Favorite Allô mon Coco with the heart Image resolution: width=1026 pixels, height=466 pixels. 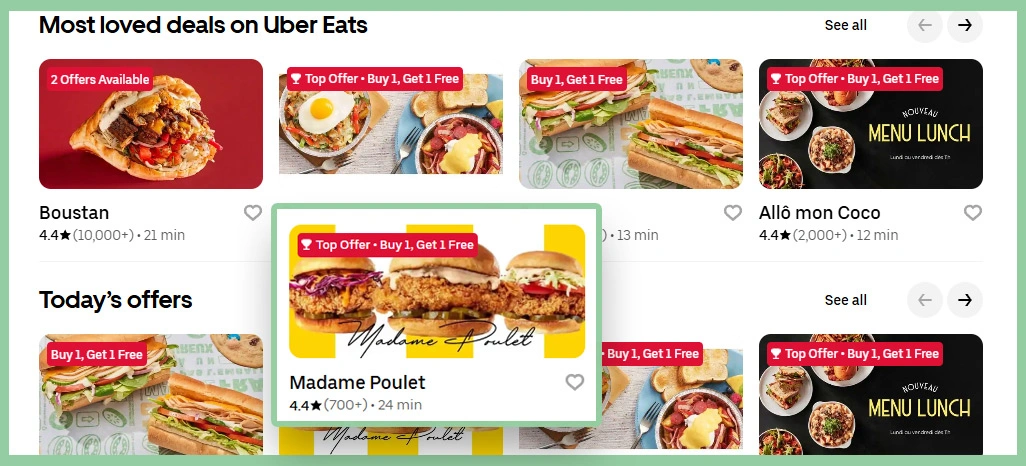(x=972, y=213)
